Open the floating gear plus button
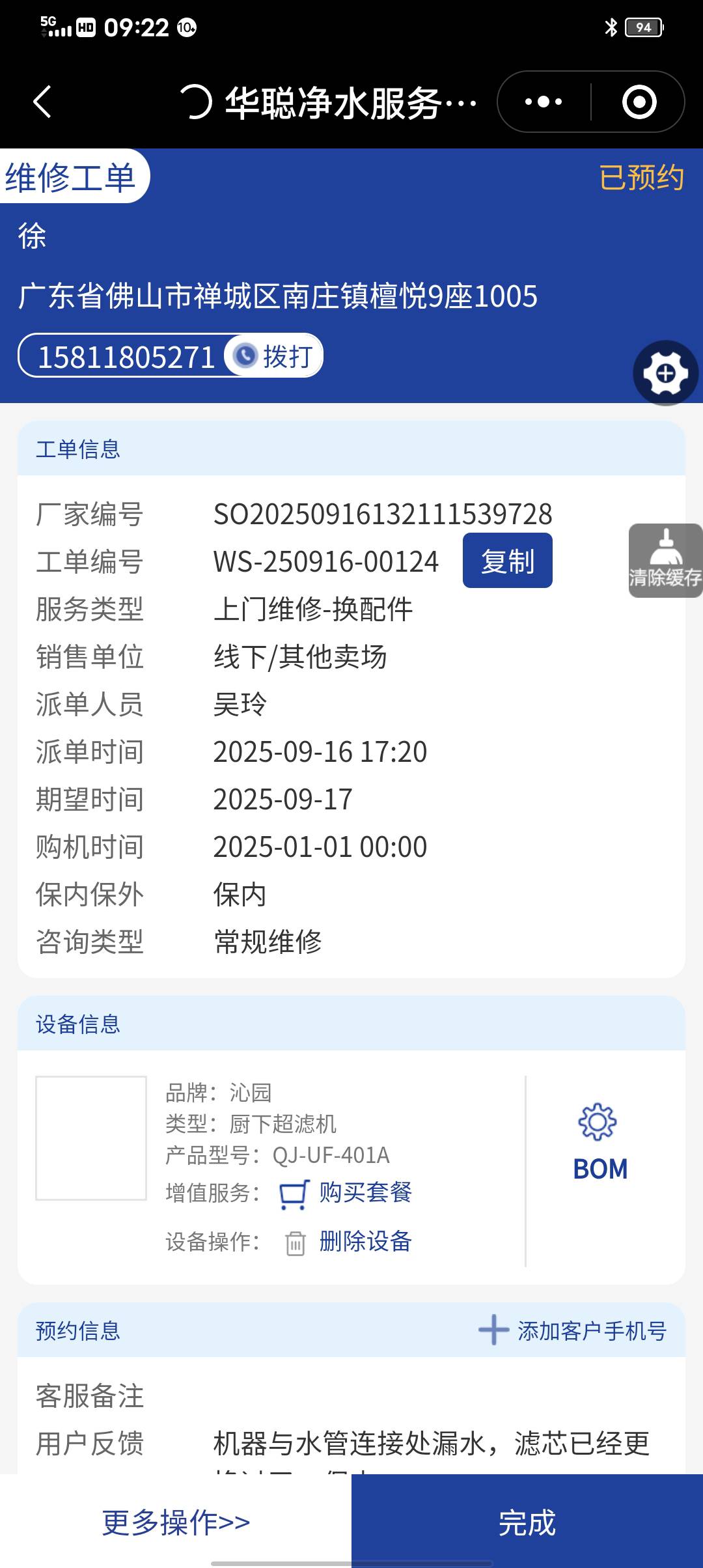 (x=665, y=373)
